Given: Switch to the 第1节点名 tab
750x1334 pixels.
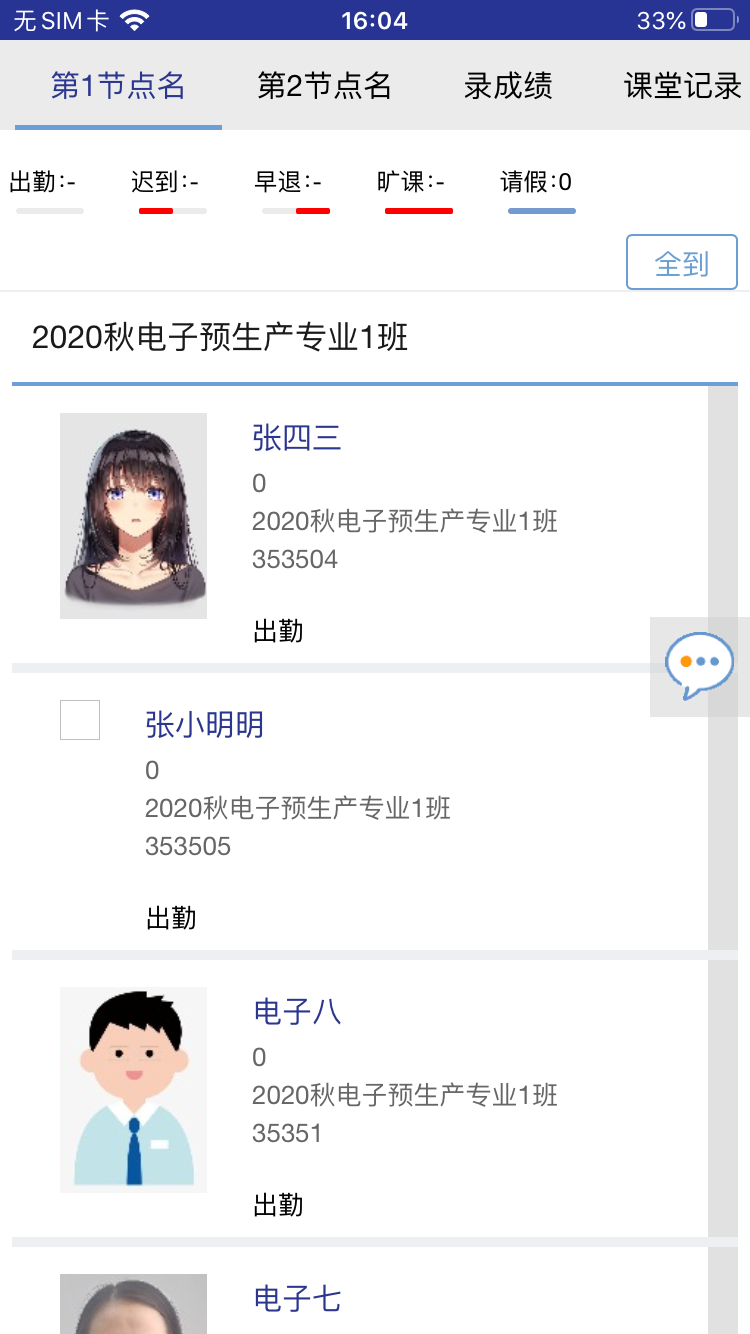Looking at the screenshot, I should (118, 86).
